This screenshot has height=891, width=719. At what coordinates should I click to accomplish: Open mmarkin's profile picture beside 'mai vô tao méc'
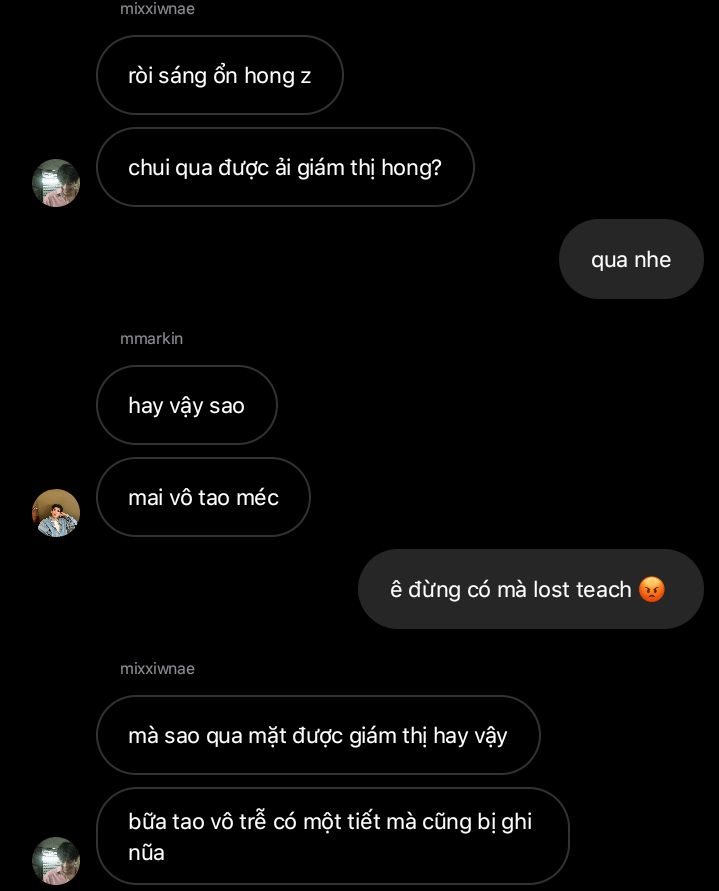[x=56, y=513]
